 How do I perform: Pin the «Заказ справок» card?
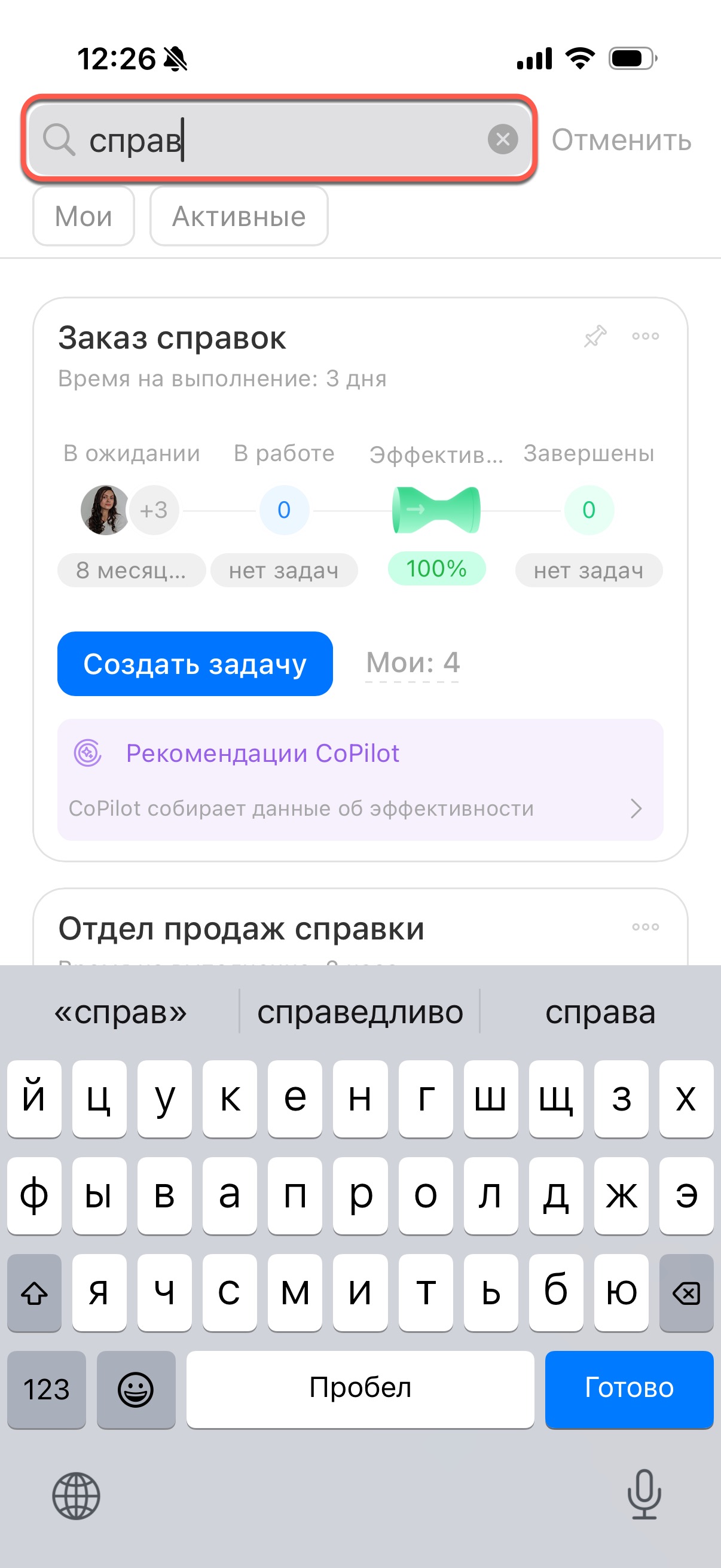coord(594,336)
